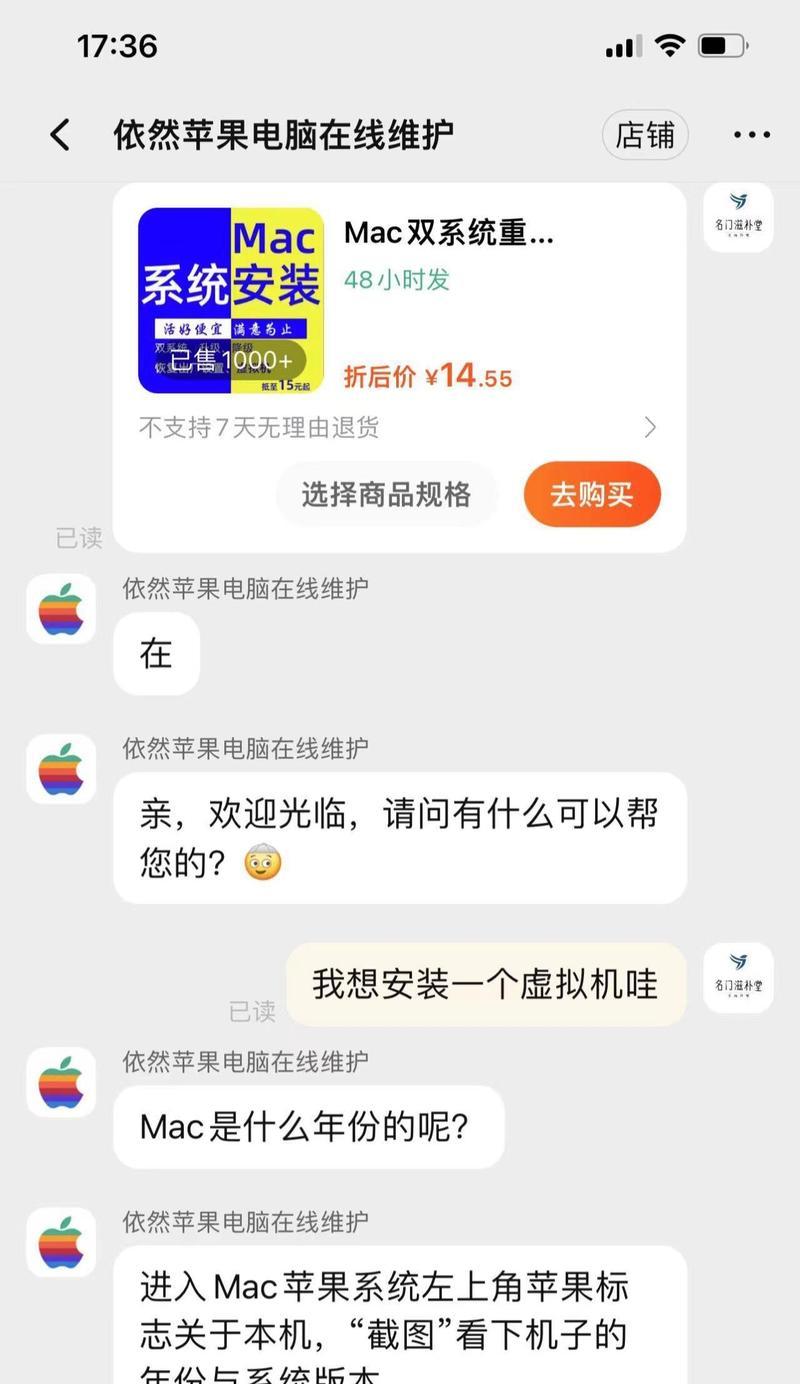800x1384 pixels.
Task: Tap 选择商品规格 to choose product specs
Action: (x=386, y=494)
